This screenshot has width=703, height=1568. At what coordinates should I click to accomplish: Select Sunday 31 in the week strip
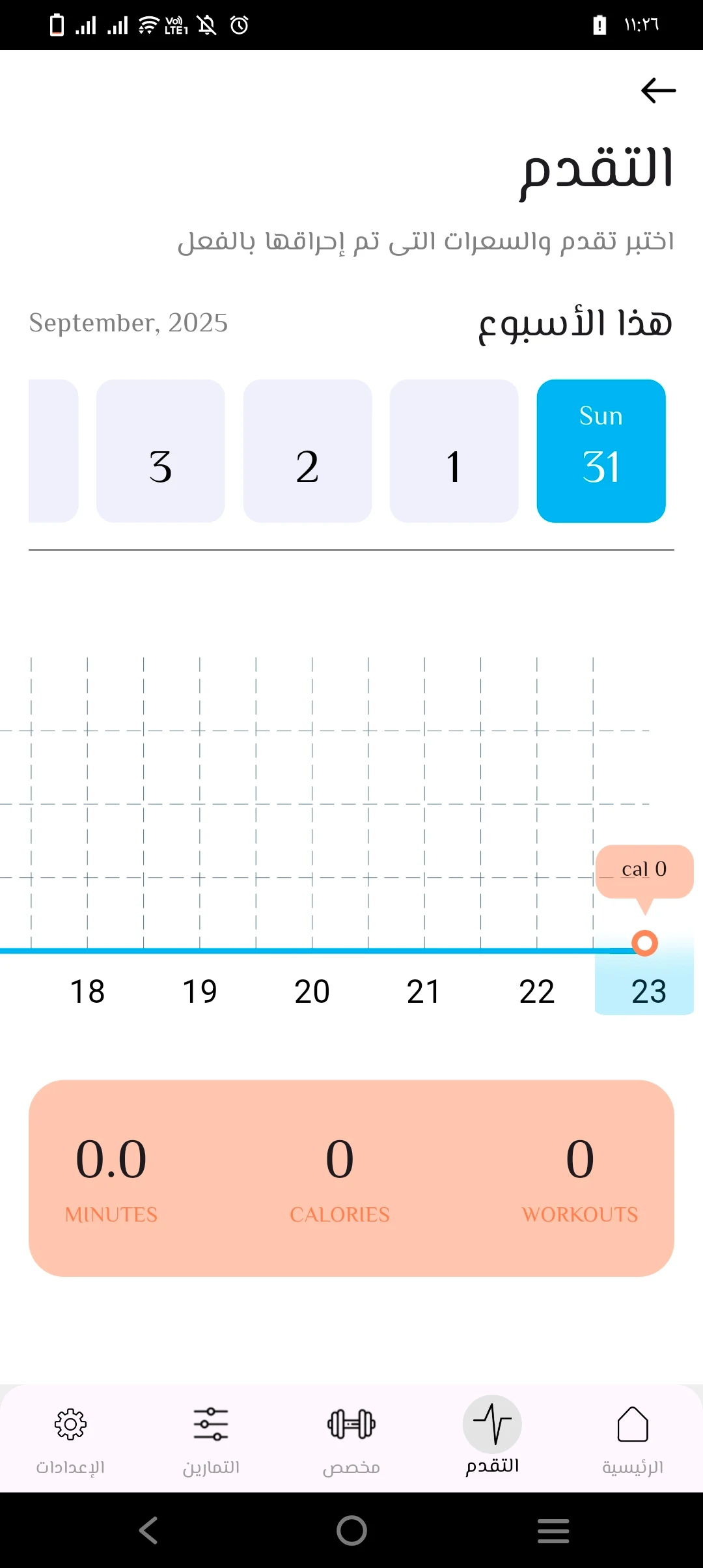tap(601, 451)
